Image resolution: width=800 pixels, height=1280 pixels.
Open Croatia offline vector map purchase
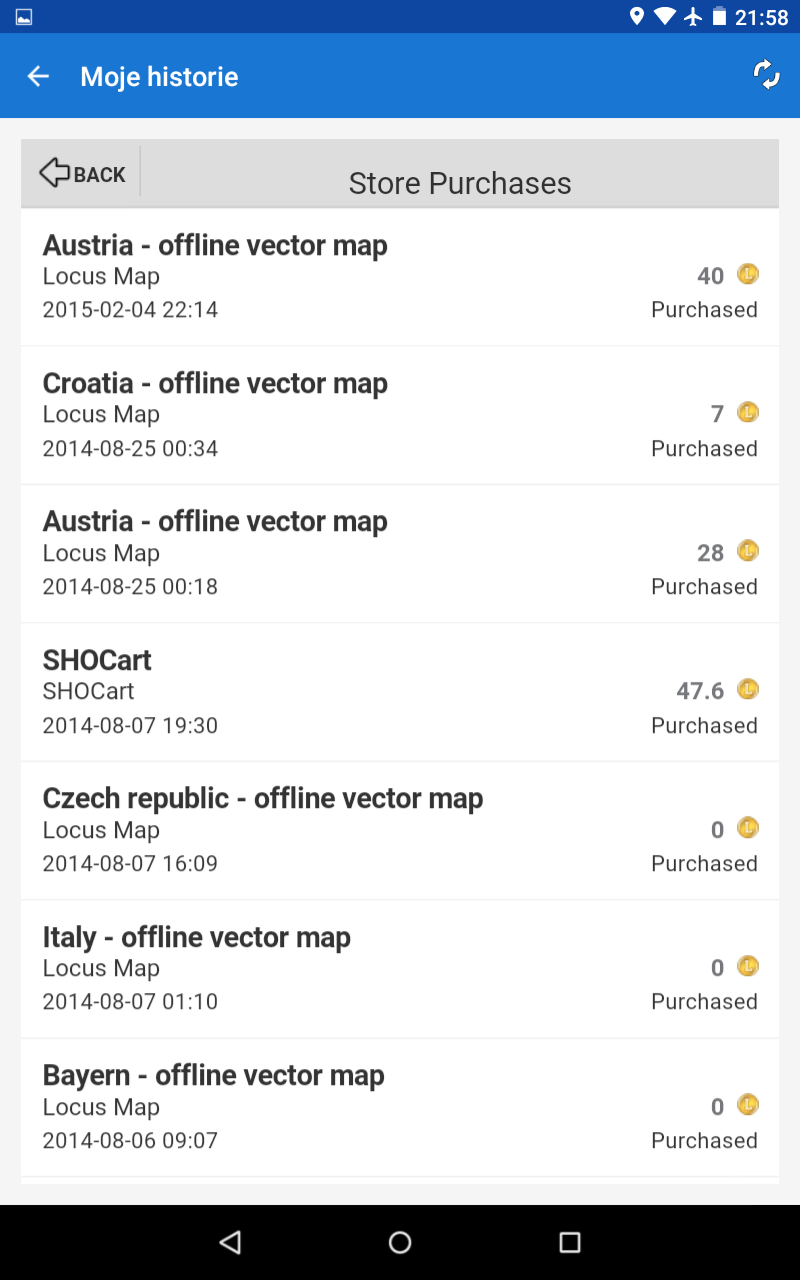pos(400,415)
